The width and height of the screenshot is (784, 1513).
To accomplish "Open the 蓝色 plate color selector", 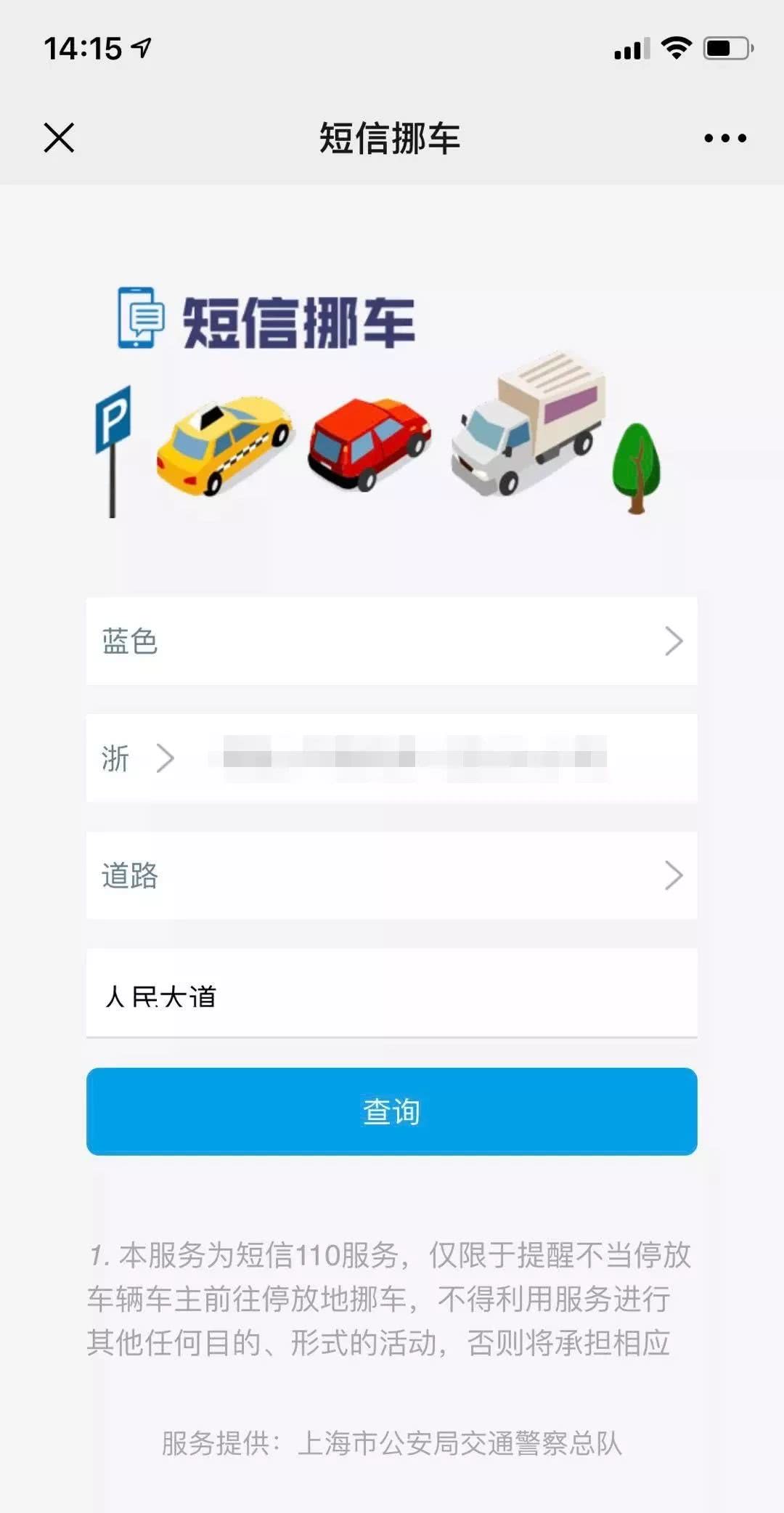I will [391, 641].
